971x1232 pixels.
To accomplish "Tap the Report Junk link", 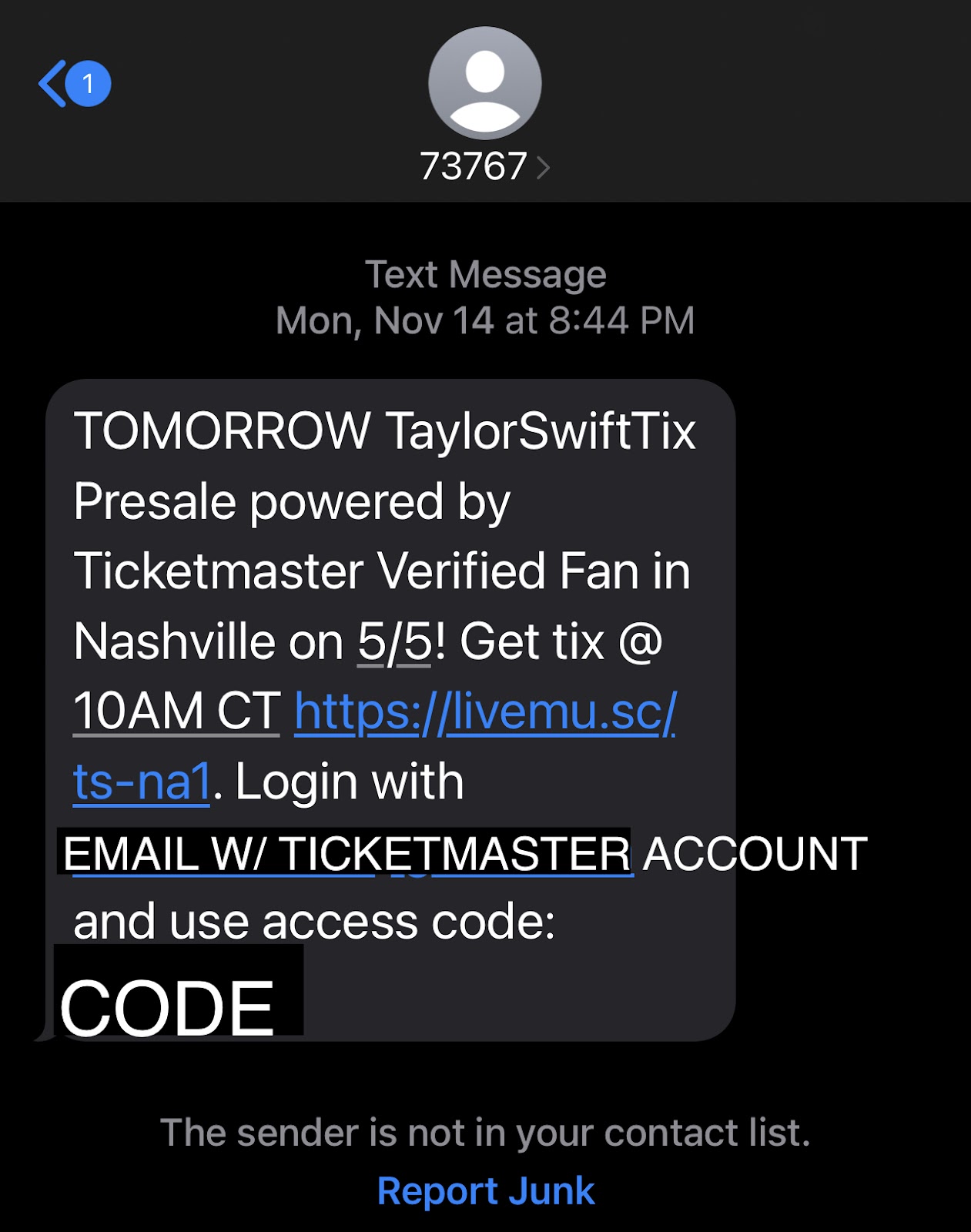I will point(485,1191).
